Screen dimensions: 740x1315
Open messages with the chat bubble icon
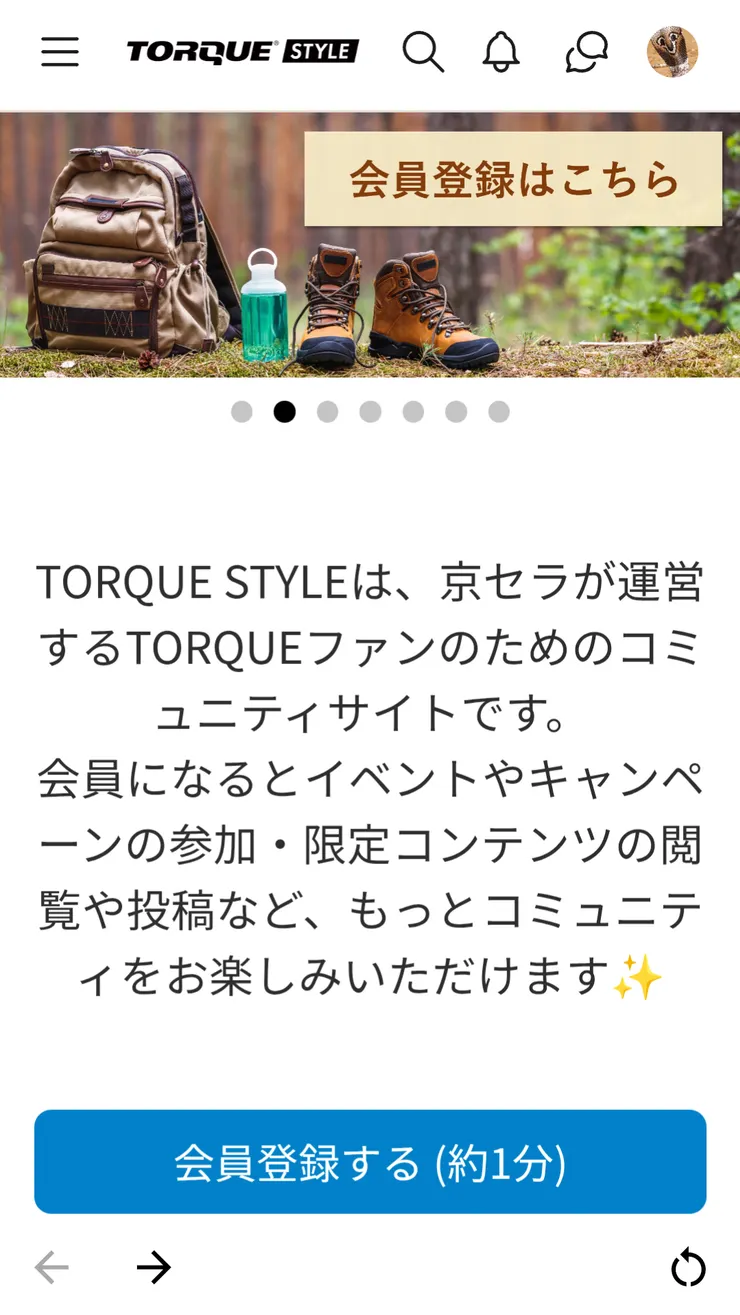(586, 54)
